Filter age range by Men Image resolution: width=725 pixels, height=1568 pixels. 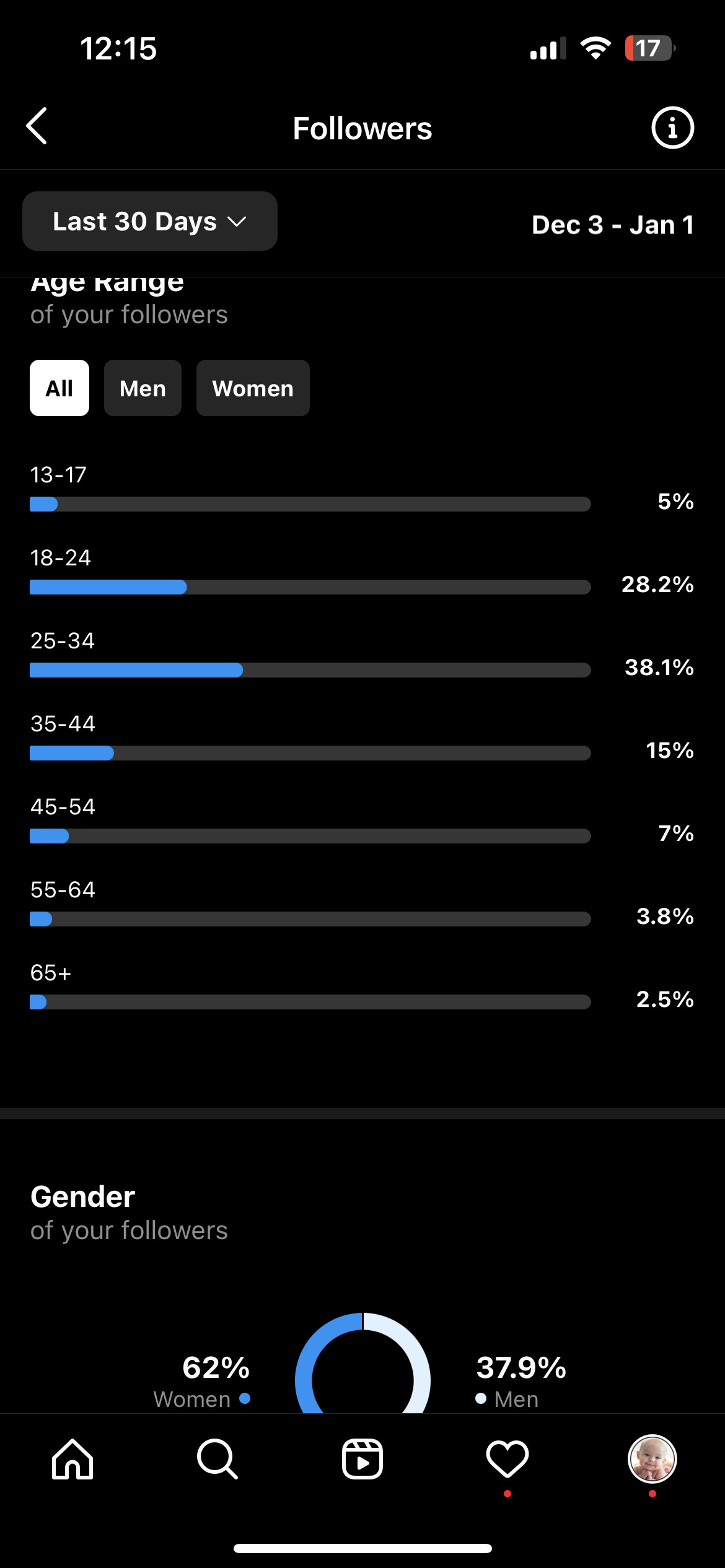click(x=143, y=388)
